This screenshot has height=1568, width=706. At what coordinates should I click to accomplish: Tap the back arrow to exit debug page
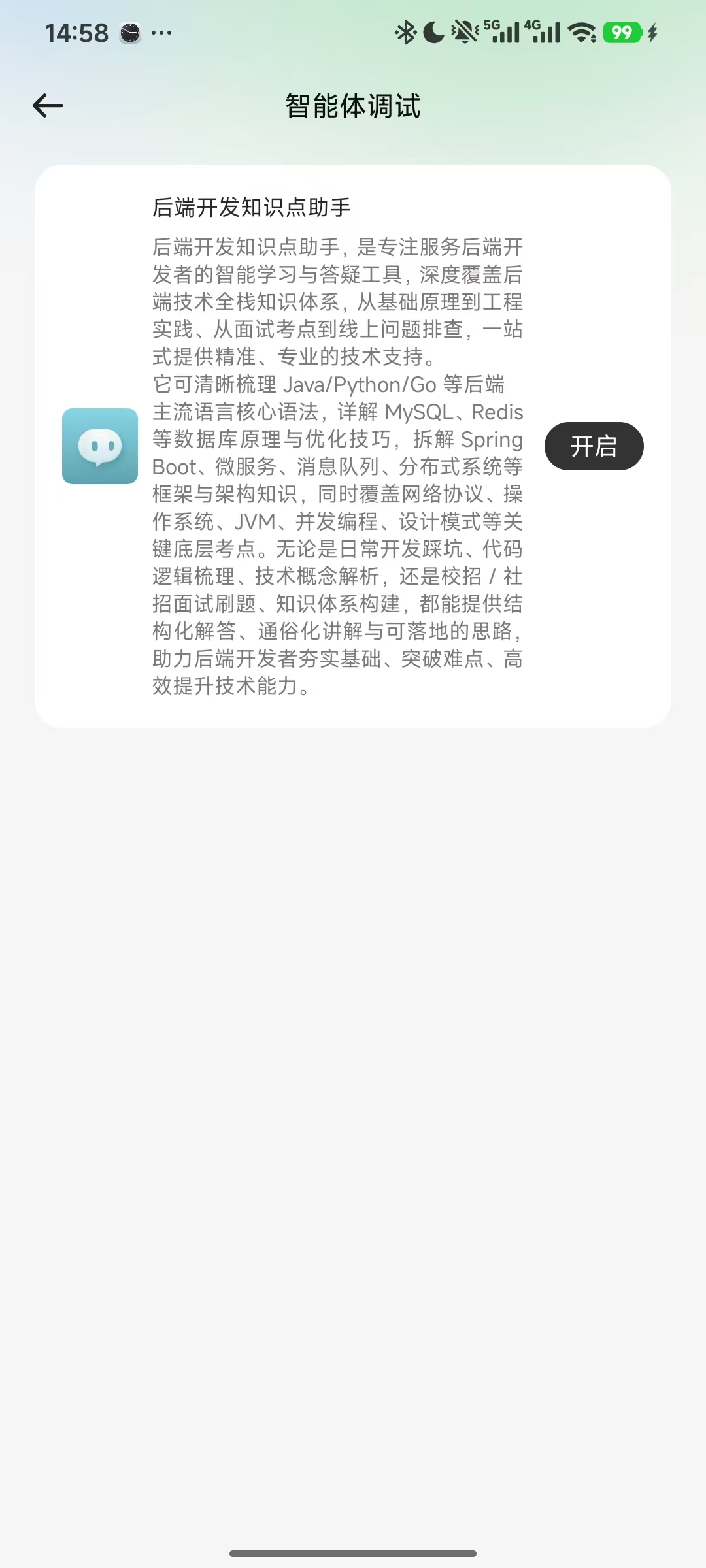48,105
